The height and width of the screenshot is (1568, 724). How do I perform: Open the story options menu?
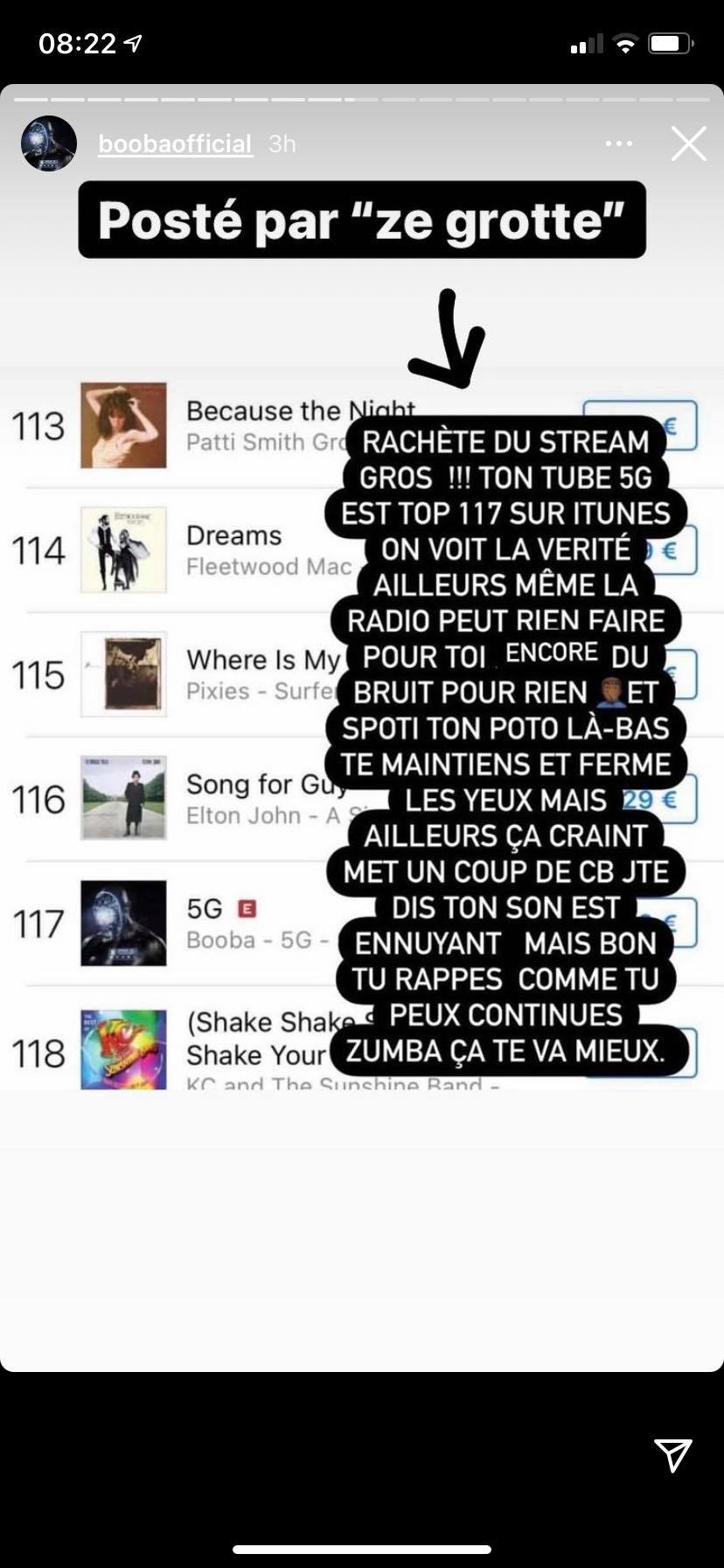tap(618, 144)
